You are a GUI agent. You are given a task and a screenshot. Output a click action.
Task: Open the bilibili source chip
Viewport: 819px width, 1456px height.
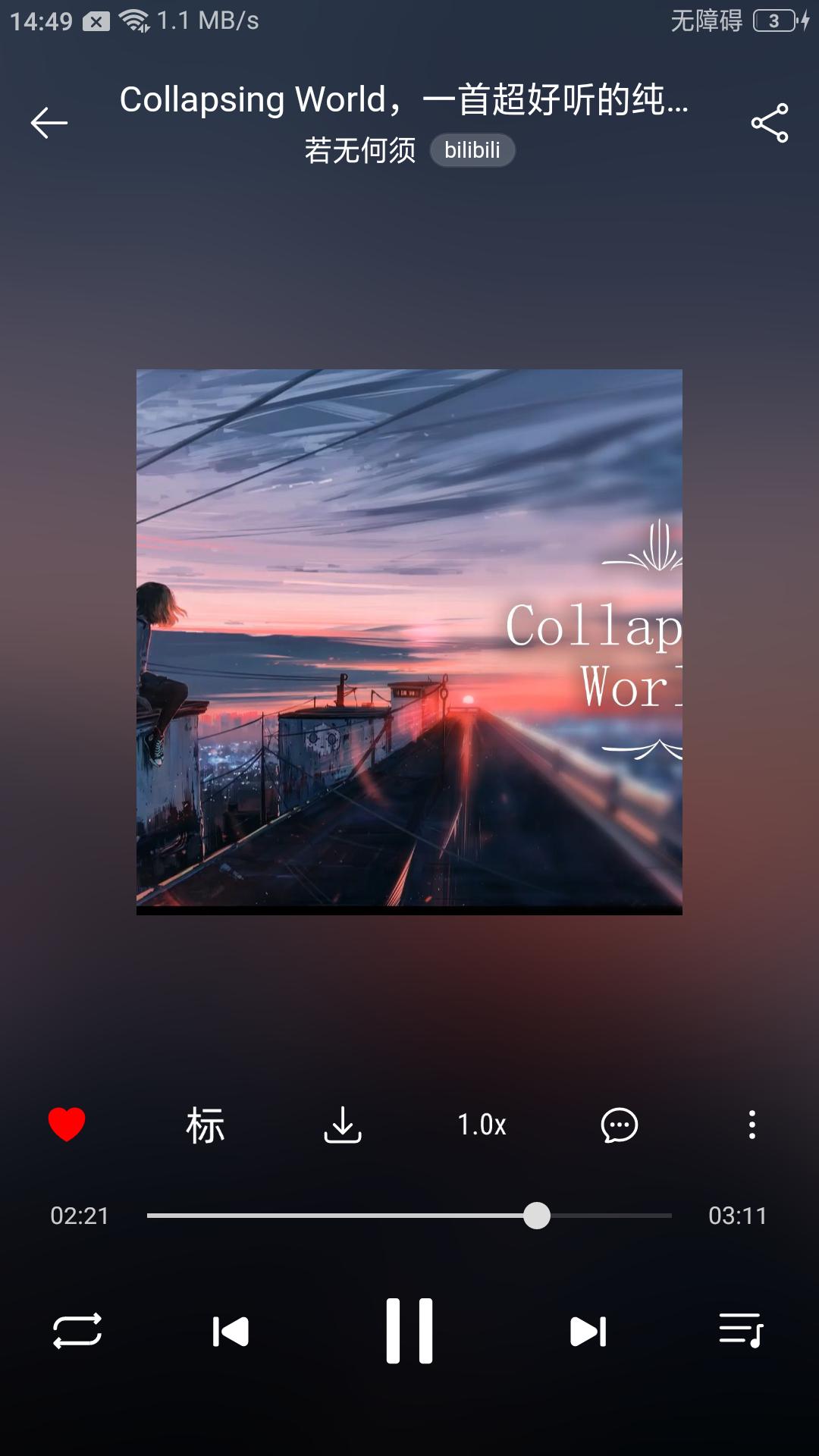472,150
